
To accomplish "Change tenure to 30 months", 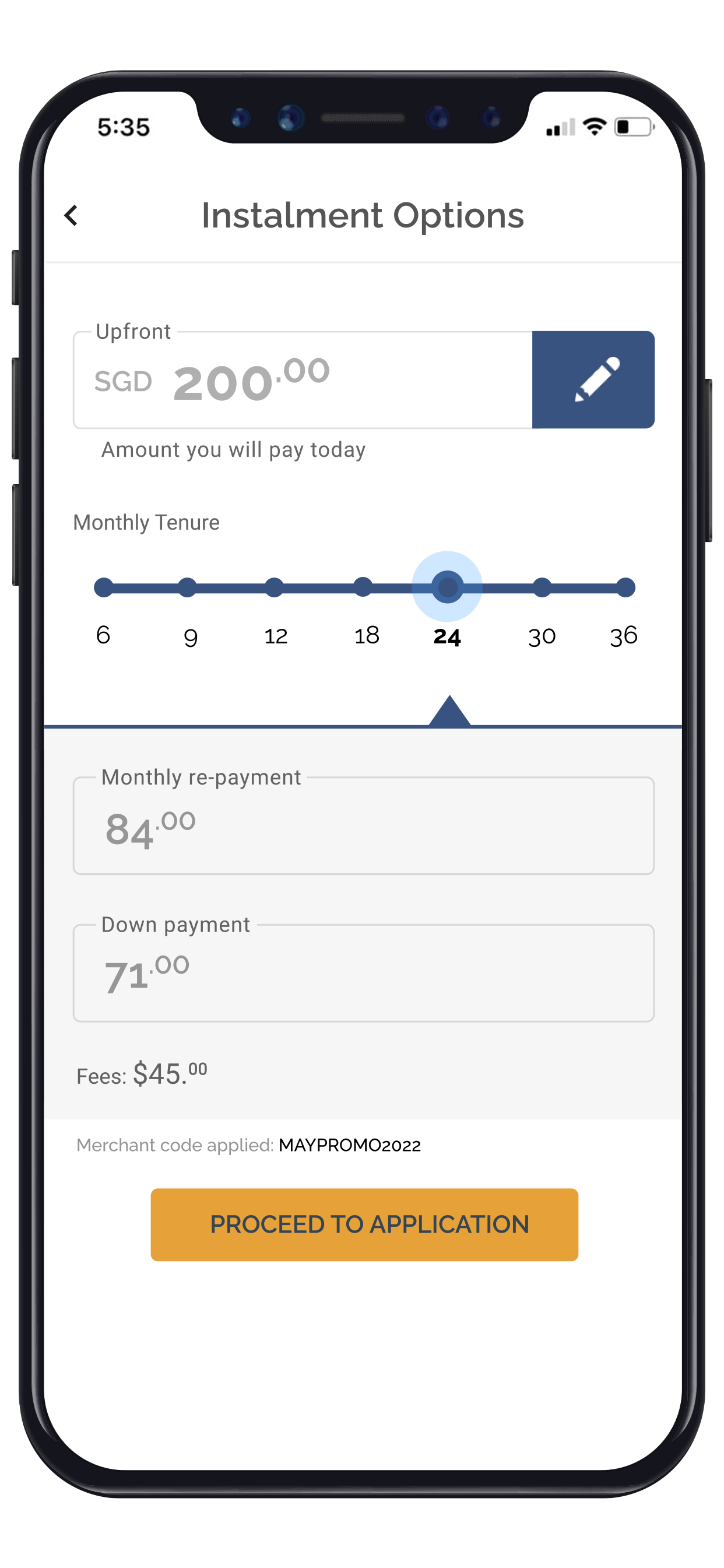I will (x=542, y=587).
